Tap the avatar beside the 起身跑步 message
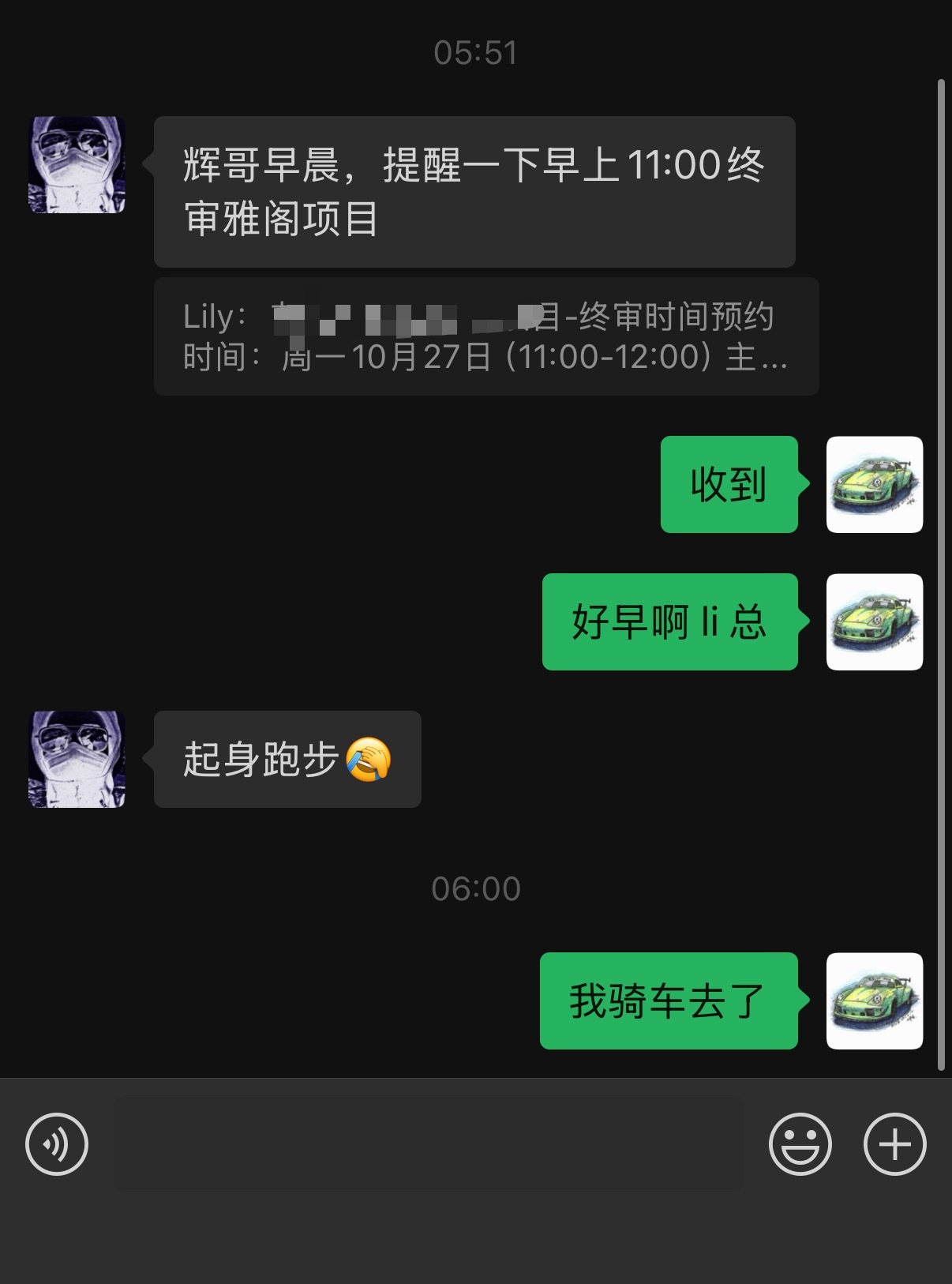Screen dimensions: 952x1284 (x=77, y=760)
